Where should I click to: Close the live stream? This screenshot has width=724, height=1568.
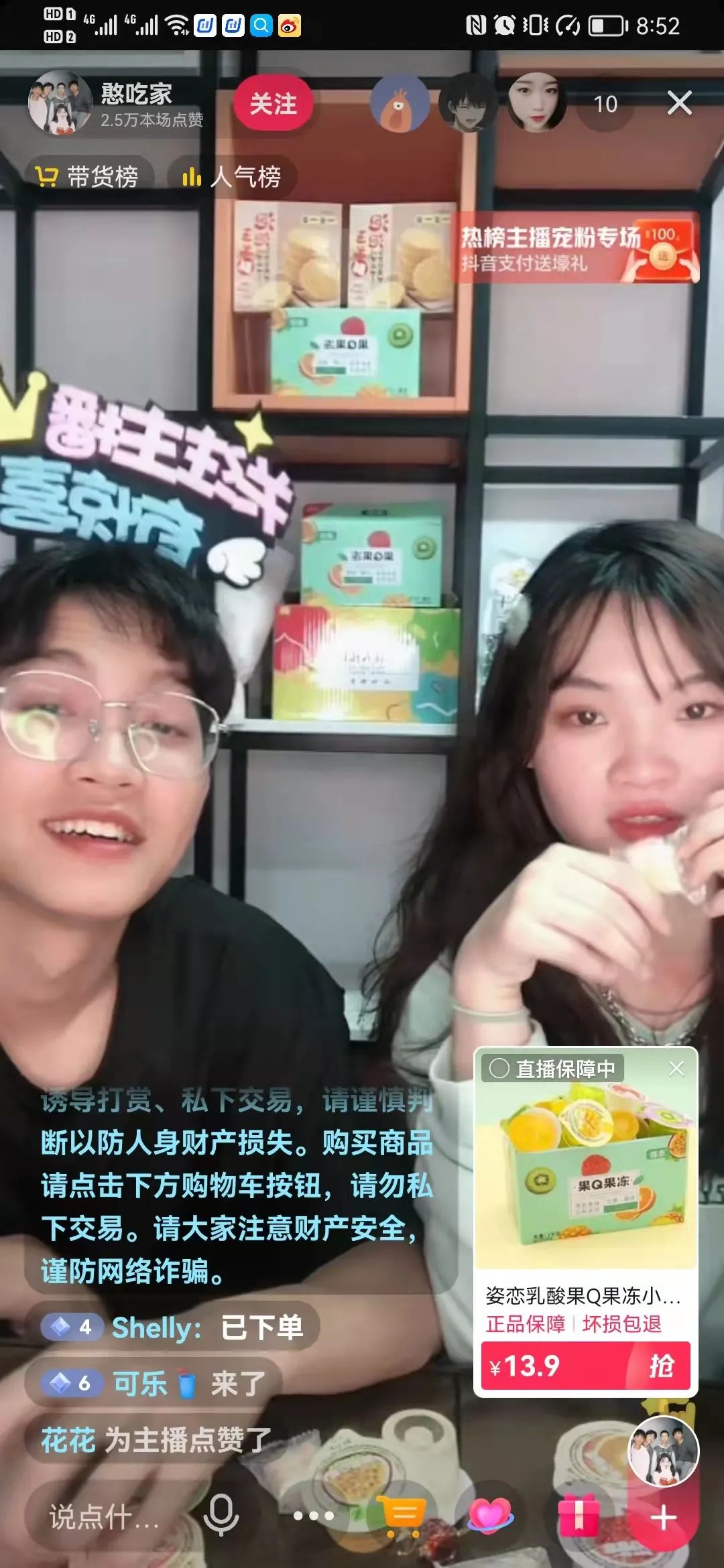(679, 103)
